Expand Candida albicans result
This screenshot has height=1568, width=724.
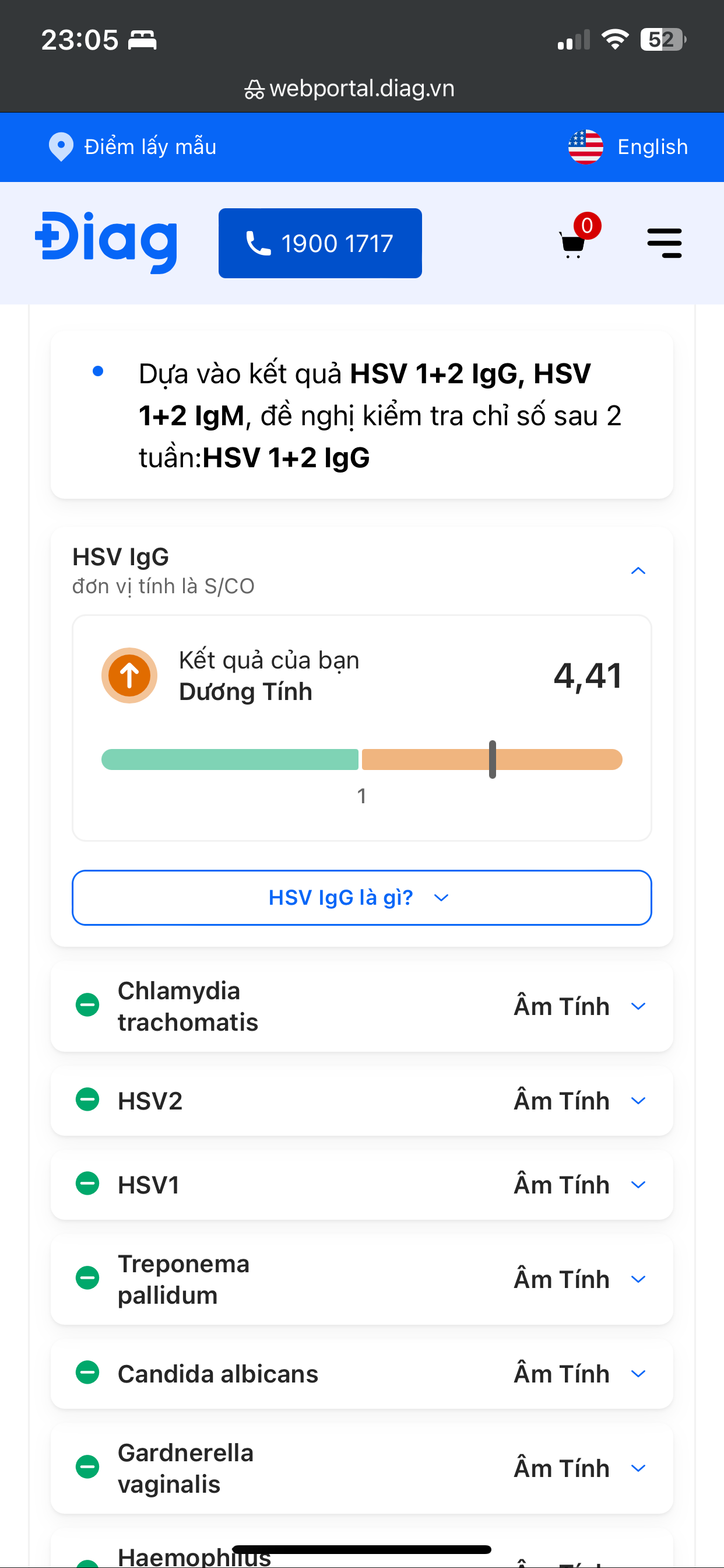638,1374
